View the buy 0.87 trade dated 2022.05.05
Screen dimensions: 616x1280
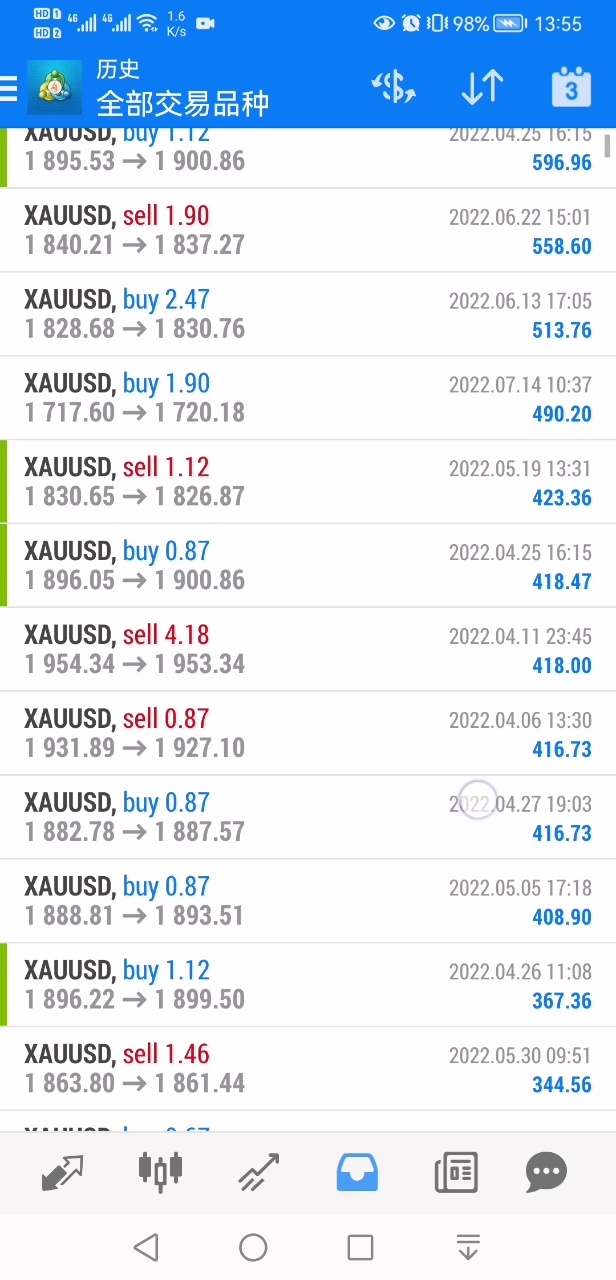(308, 901)
